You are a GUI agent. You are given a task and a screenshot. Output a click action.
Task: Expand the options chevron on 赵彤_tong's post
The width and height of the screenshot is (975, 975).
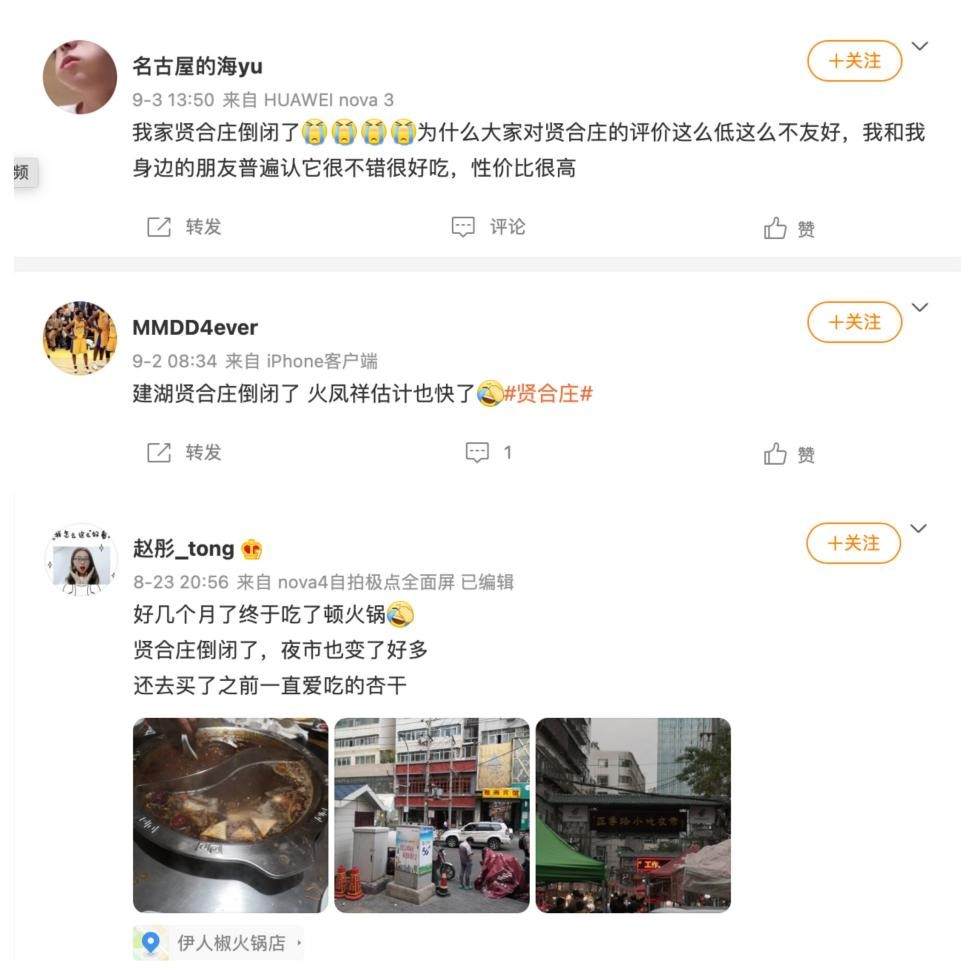pos(920,528)
